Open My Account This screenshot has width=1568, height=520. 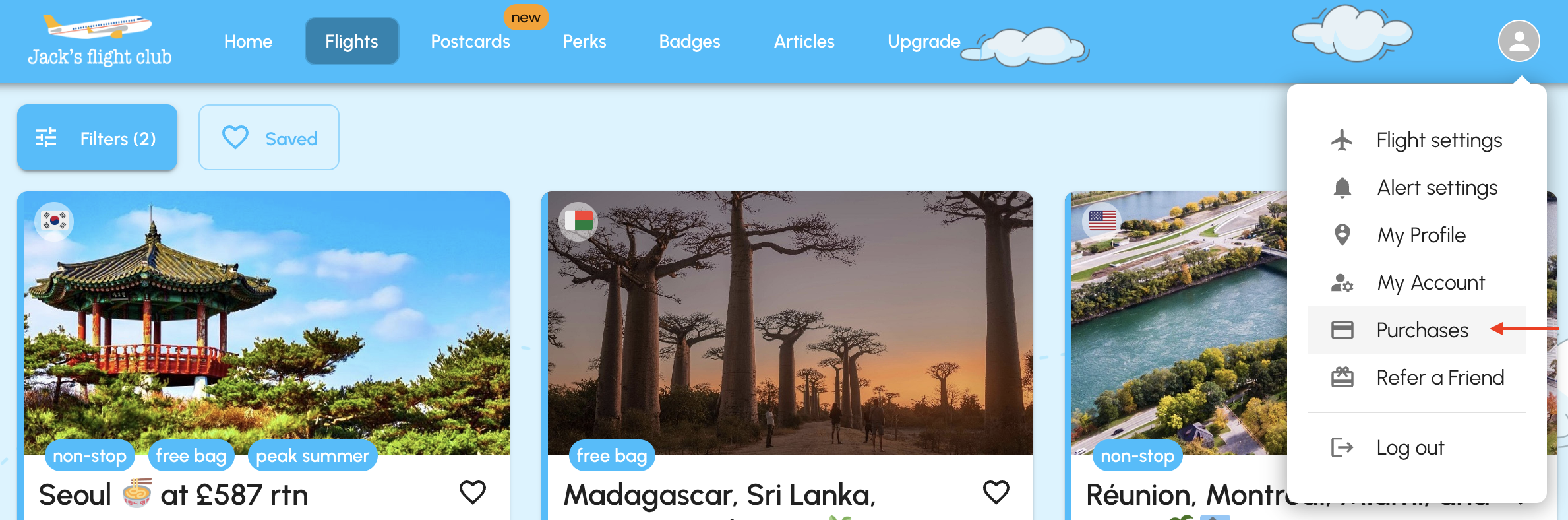pos(1430,283)
